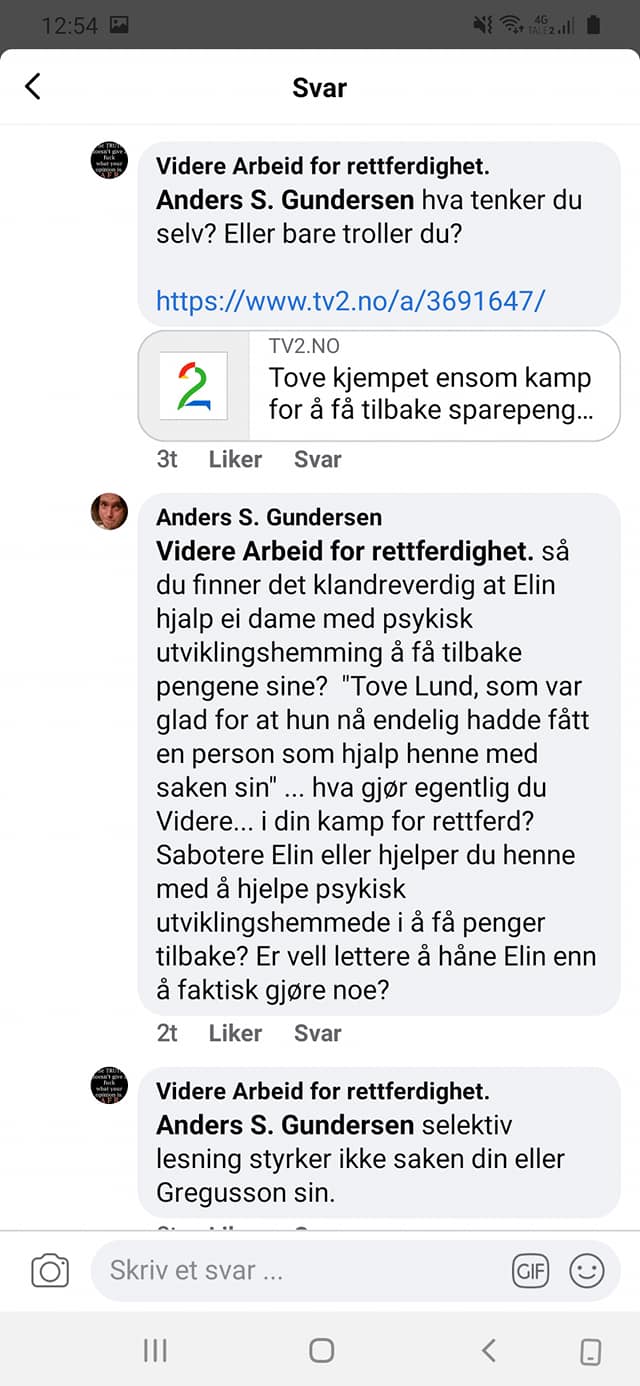Reply to Anders S. Gundersen's 2t comment
This screenshot has height=1386, width=640.
(x=317, y=1033)
